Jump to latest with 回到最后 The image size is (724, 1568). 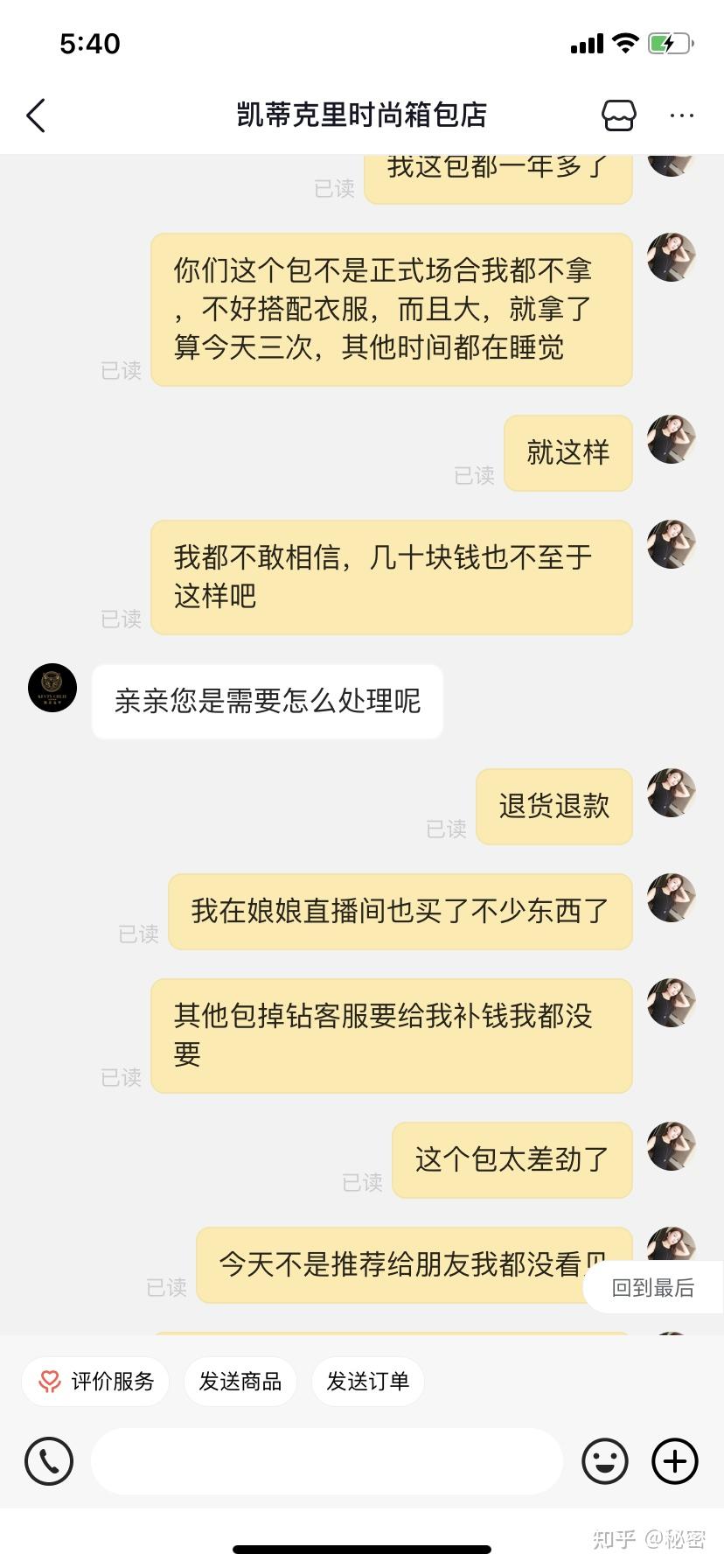click(x=652, y=1288)
